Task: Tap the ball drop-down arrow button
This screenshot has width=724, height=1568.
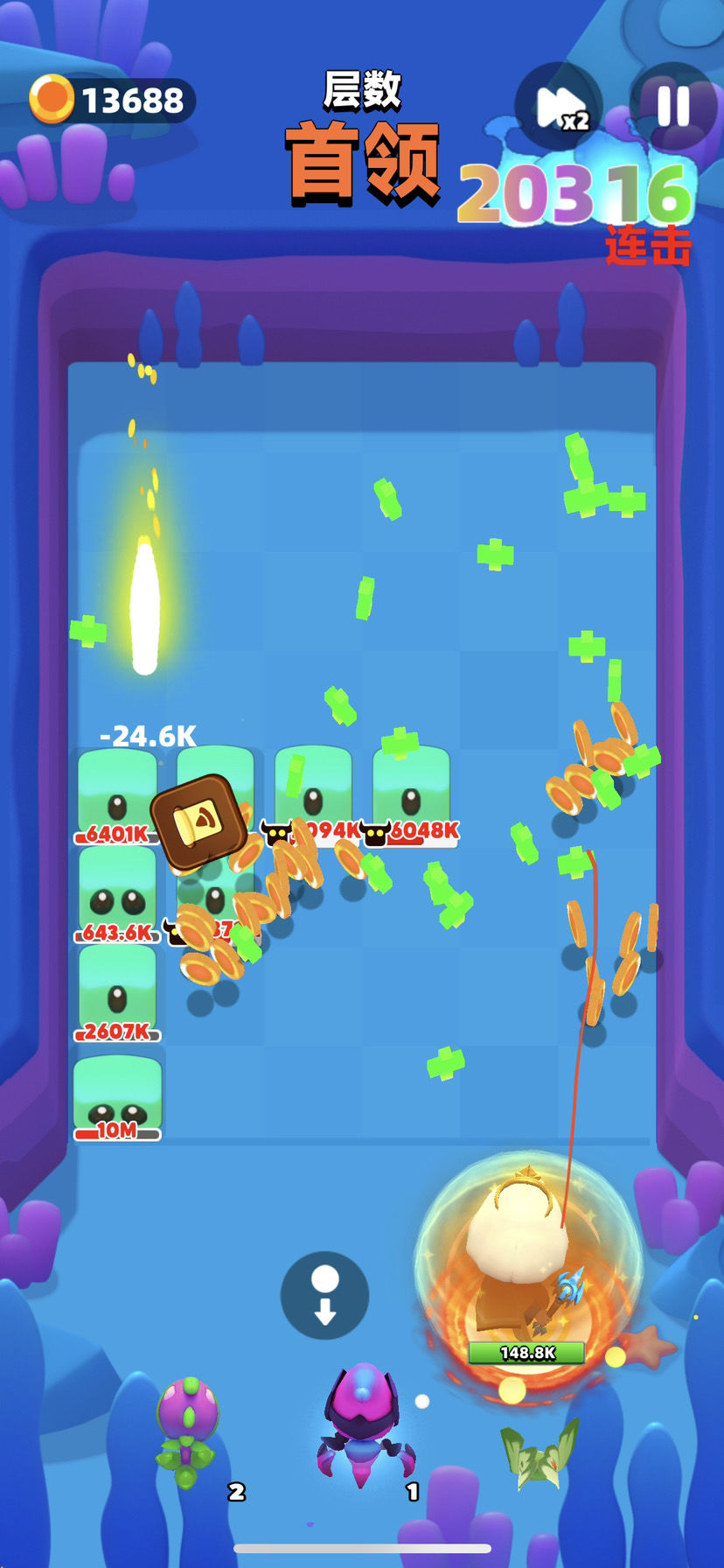Action: (324, 1295)
